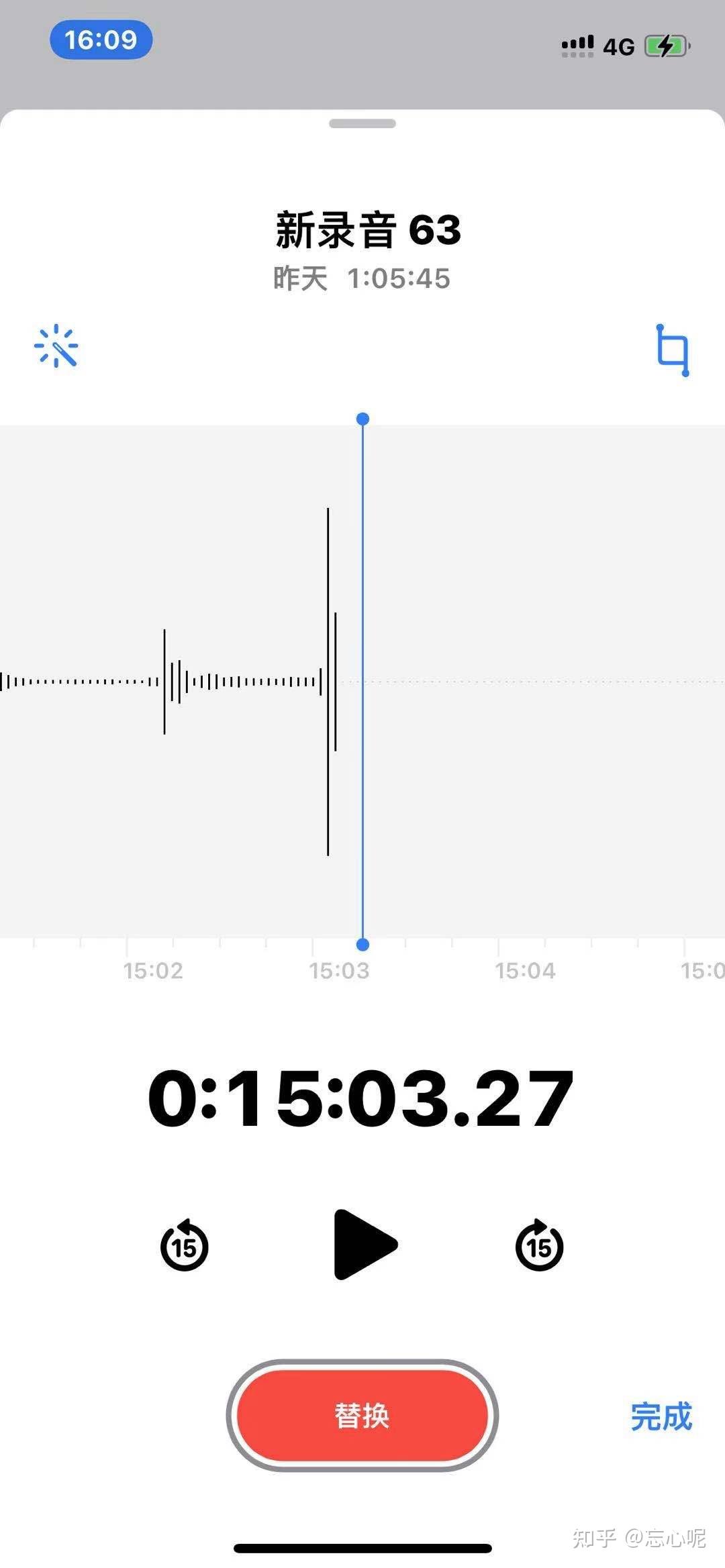Tap 完成 to finish editing
Image resolution: width=725 pixels, height=1568 pixels.
661,1416
